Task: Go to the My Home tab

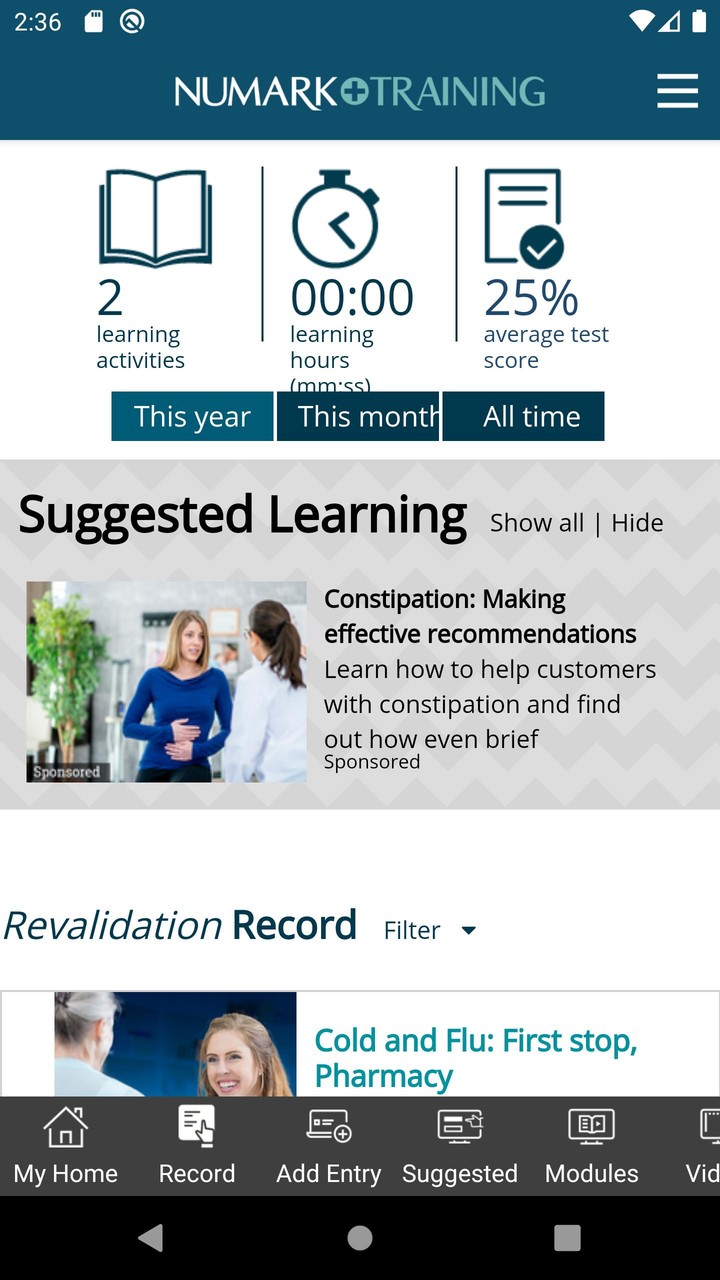Action: pyautogui.click(x=66, y=1146)
